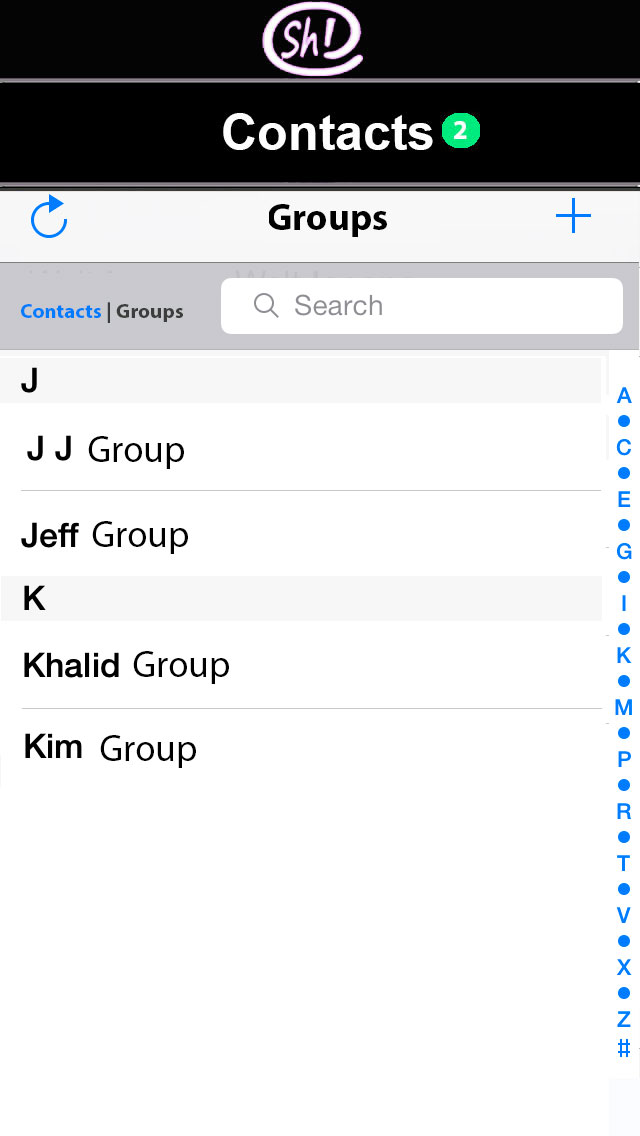Add a new group with plus icon
640x1136 pixels.
[573, 216]
